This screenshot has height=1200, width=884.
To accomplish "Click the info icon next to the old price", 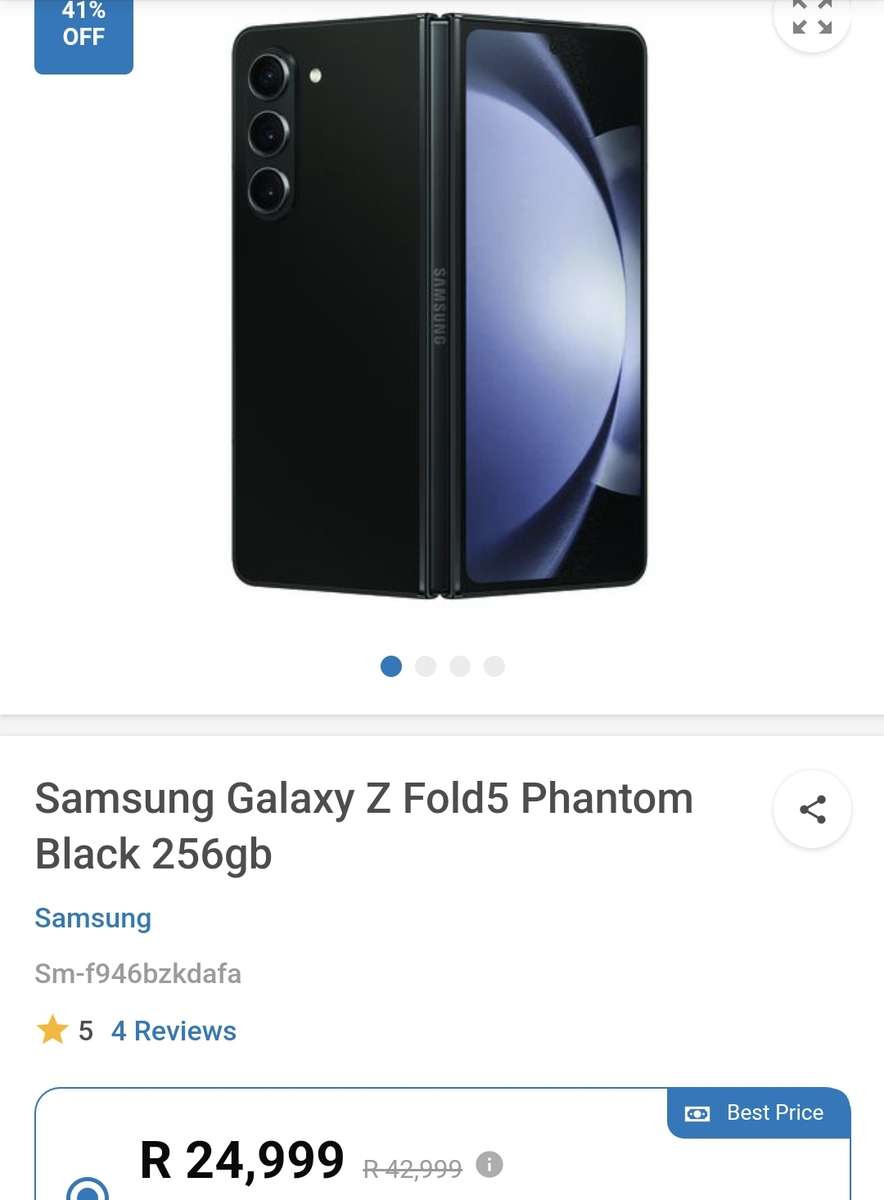I will 489,1165.
